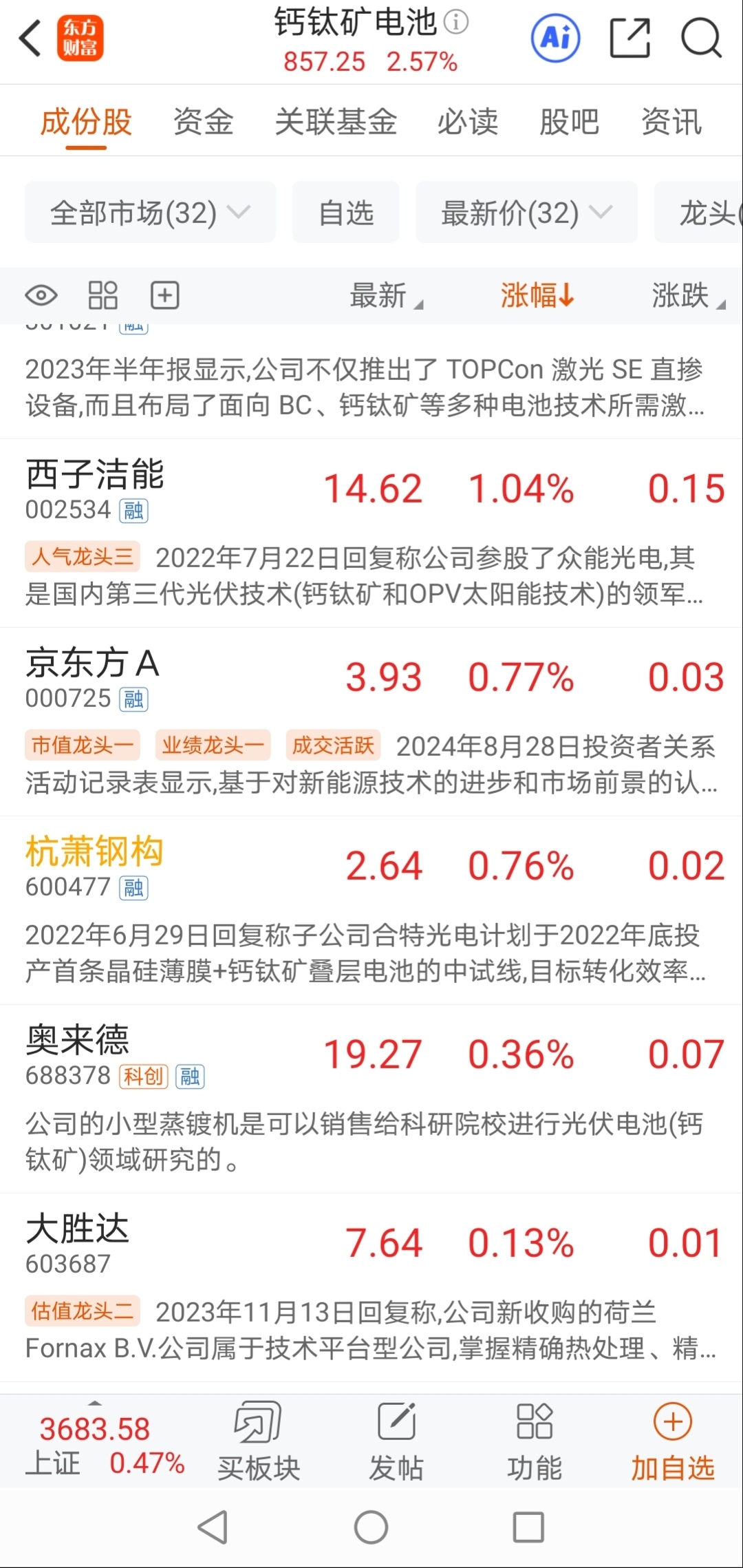This screenshot has width=743, height=1568.
Task: Open the 杭萧钢构 stock row
Action: (371, 910)
